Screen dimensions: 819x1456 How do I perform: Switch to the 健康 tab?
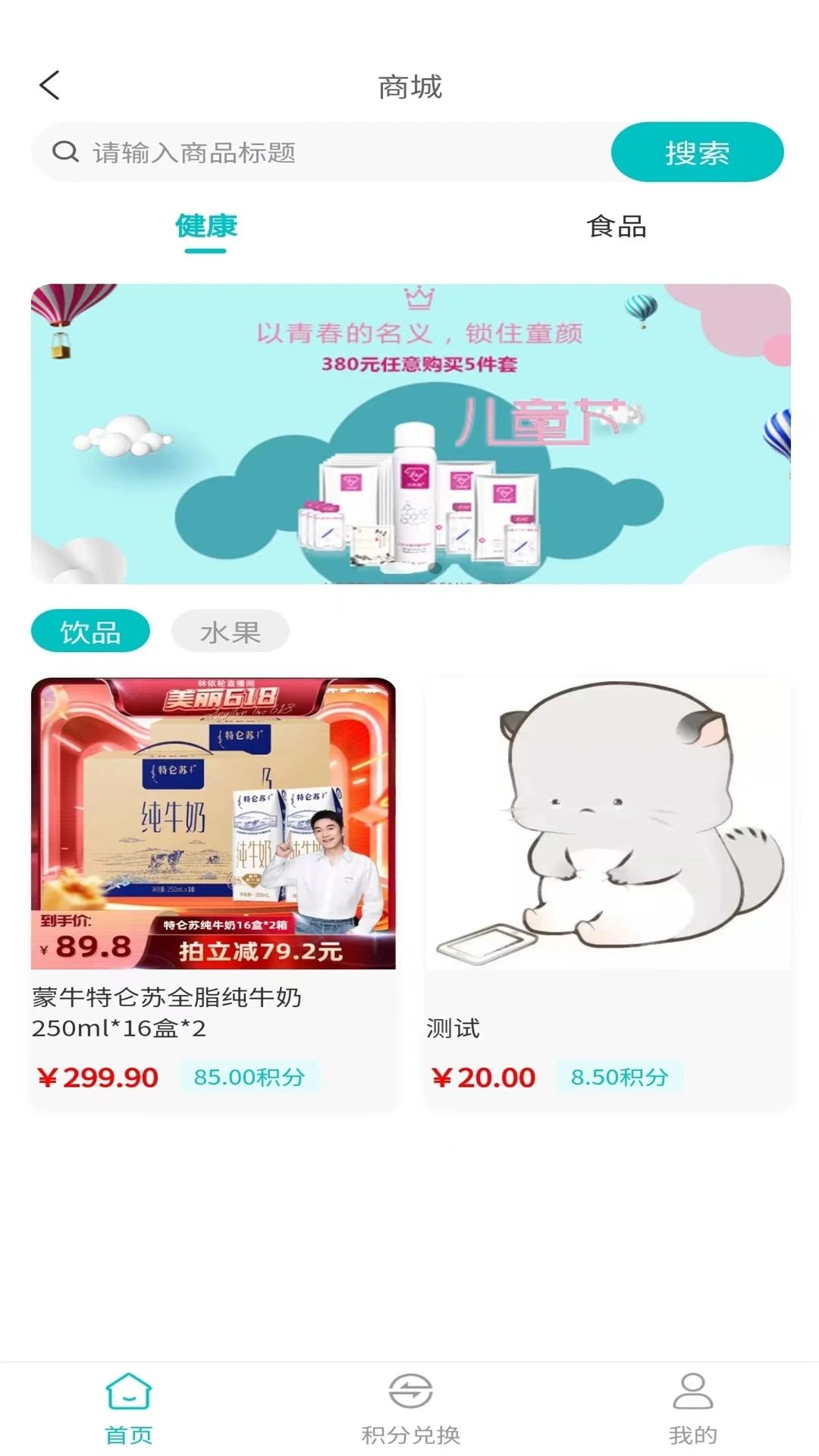[x=206, y=226]
